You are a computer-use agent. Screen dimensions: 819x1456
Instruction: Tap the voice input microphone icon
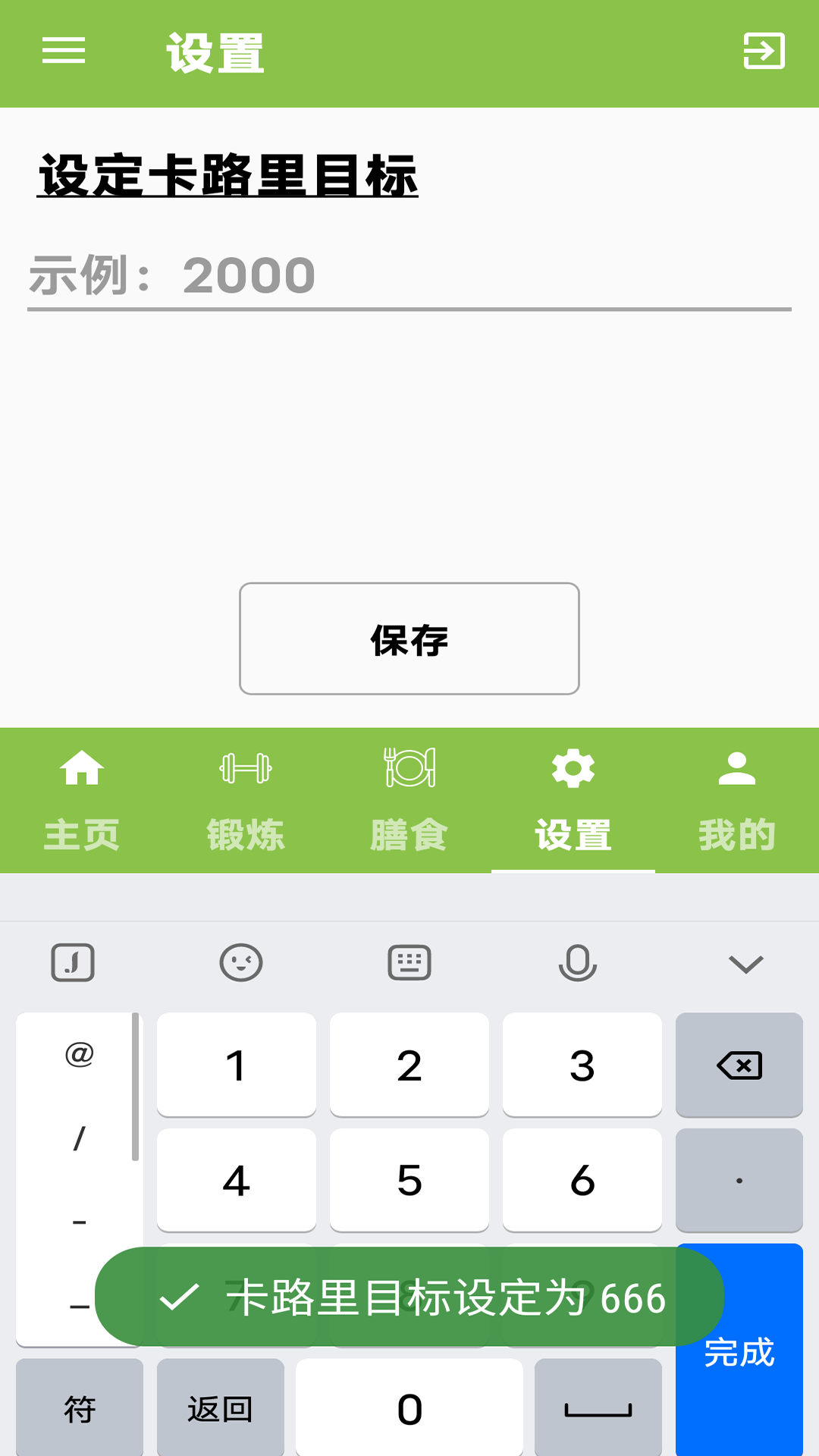pos(577,963)
